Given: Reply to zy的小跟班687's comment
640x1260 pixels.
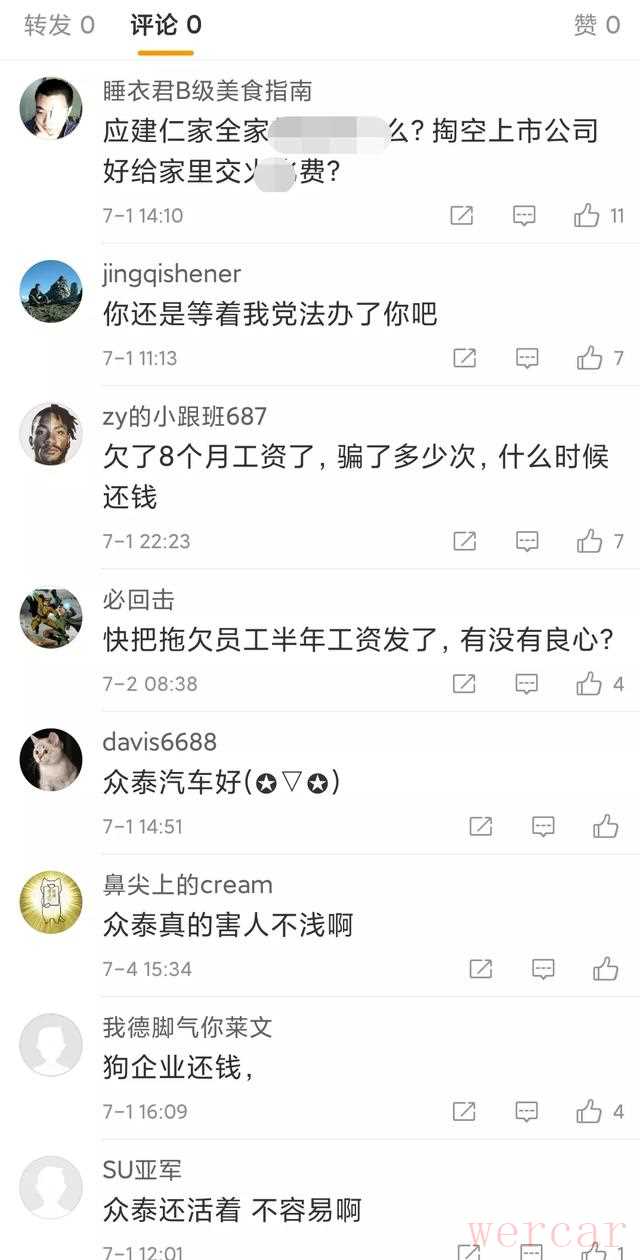Looking at the screenshot, I should tap(527, 541).
